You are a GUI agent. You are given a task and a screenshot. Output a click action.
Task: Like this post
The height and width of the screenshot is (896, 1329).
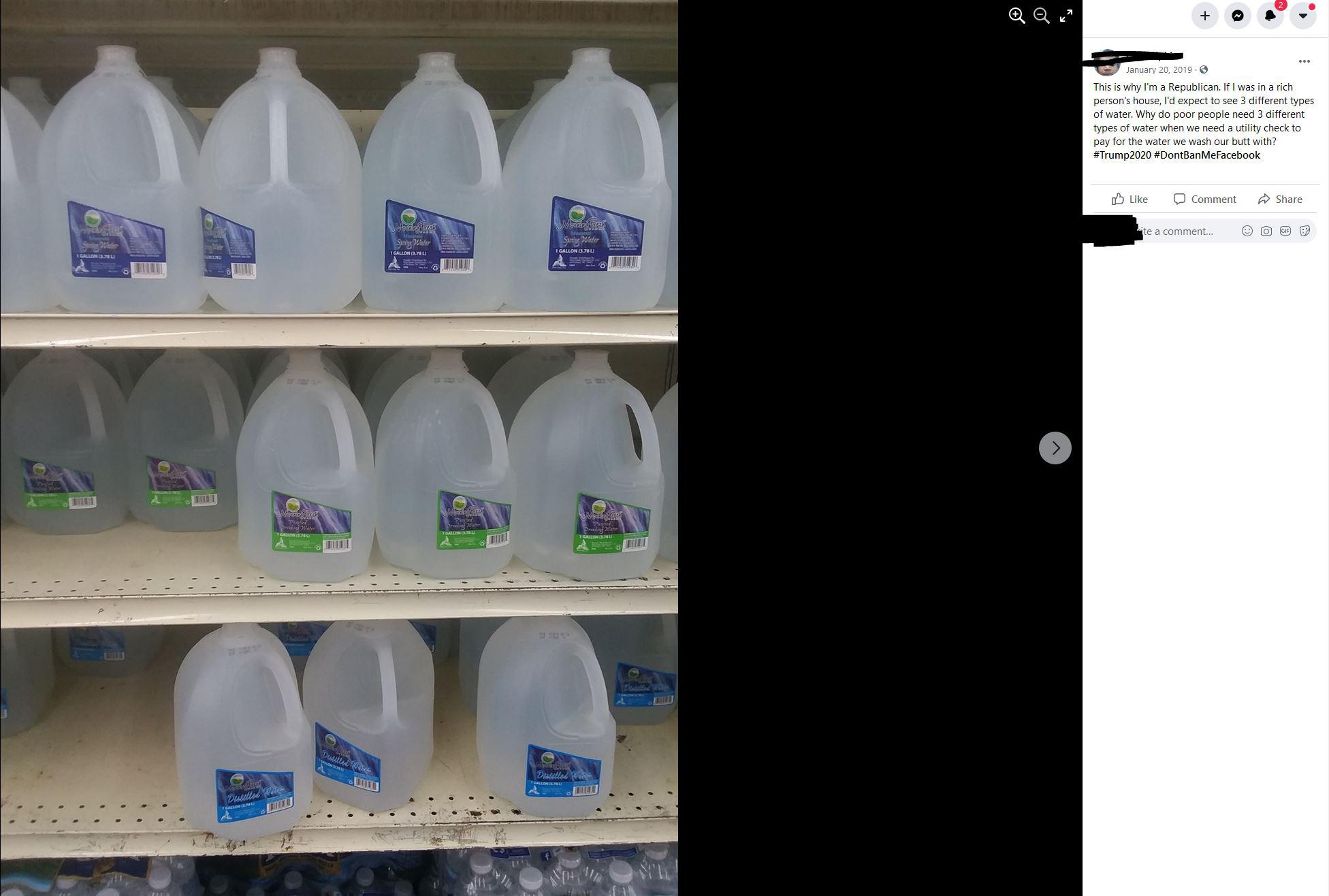tap(1130, 199)
